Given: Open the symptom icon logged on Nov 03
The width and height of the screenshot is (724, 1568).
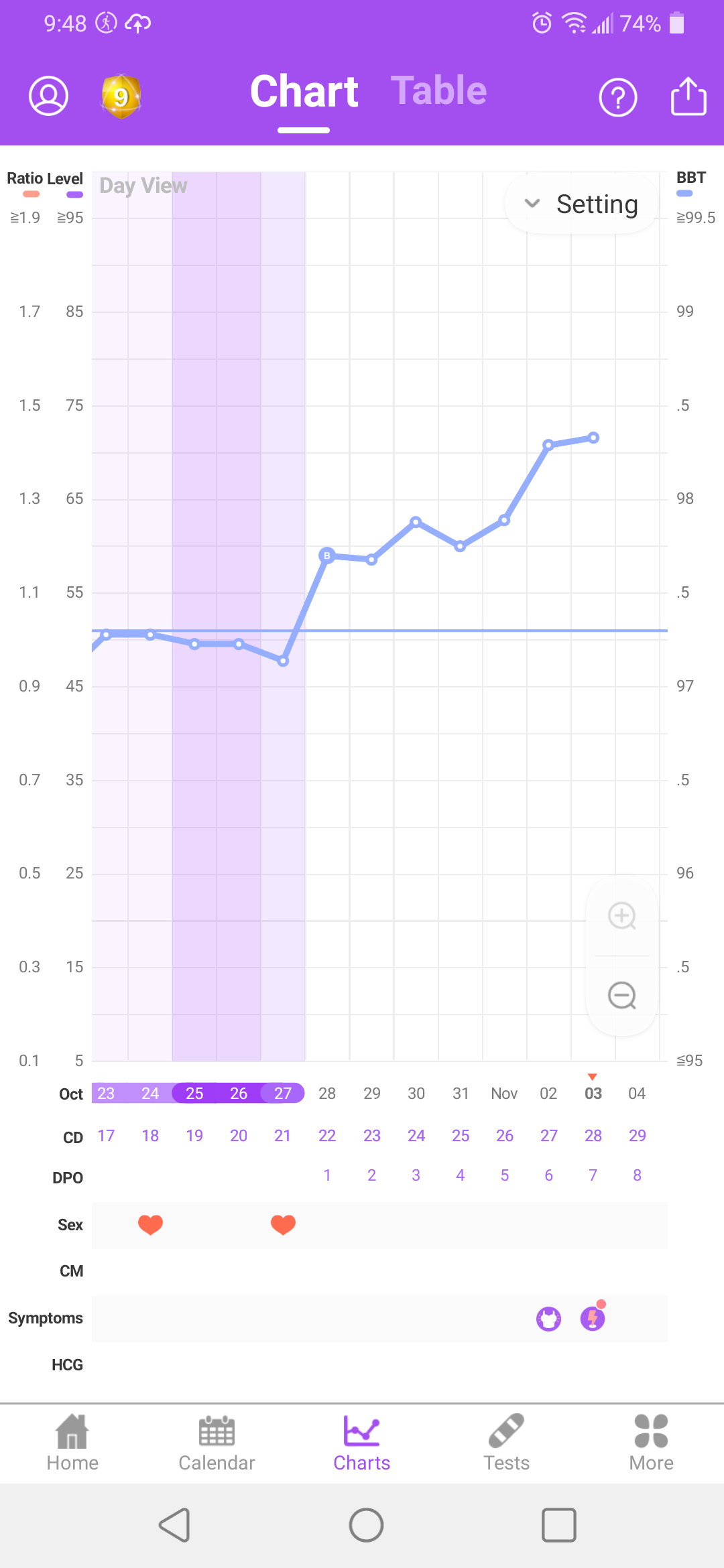Looking at the screenshot, I should point(593,1319).
